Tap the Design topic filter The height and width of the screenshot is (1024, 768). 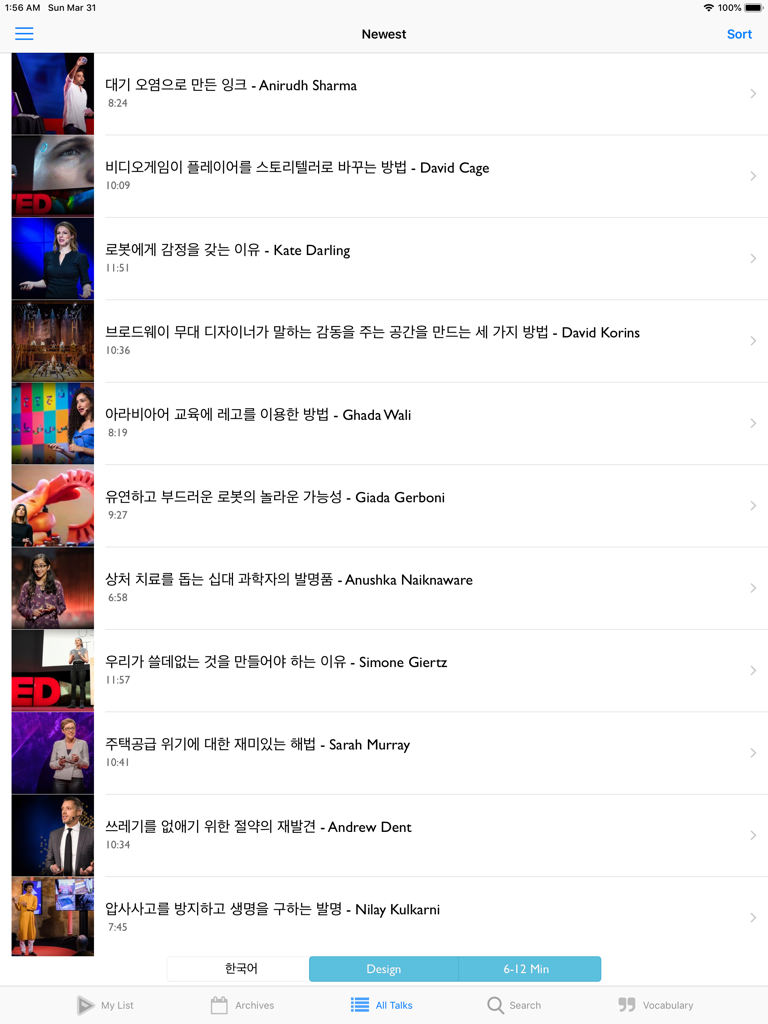click(x=384, y=969)
